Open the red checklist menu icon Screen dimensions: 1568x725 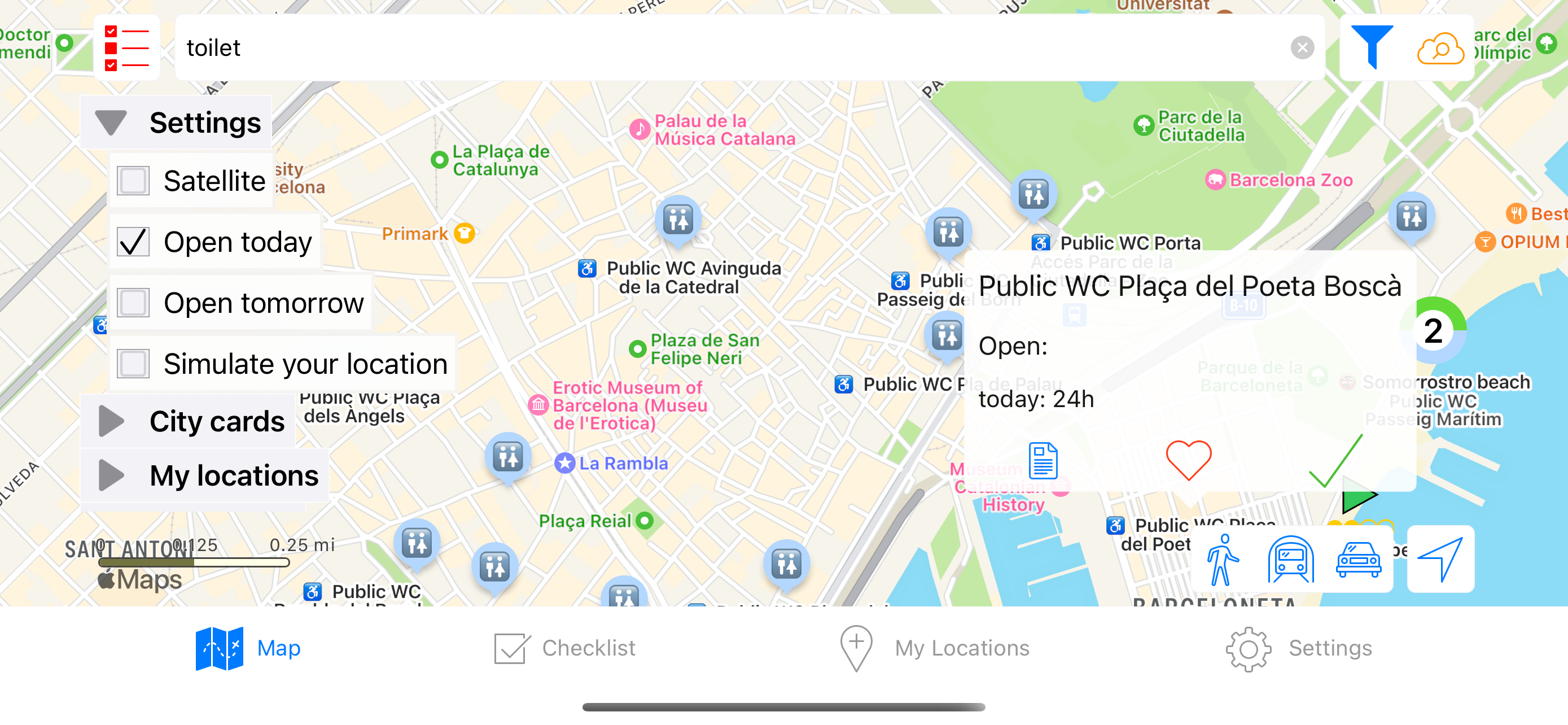[126, 47]
